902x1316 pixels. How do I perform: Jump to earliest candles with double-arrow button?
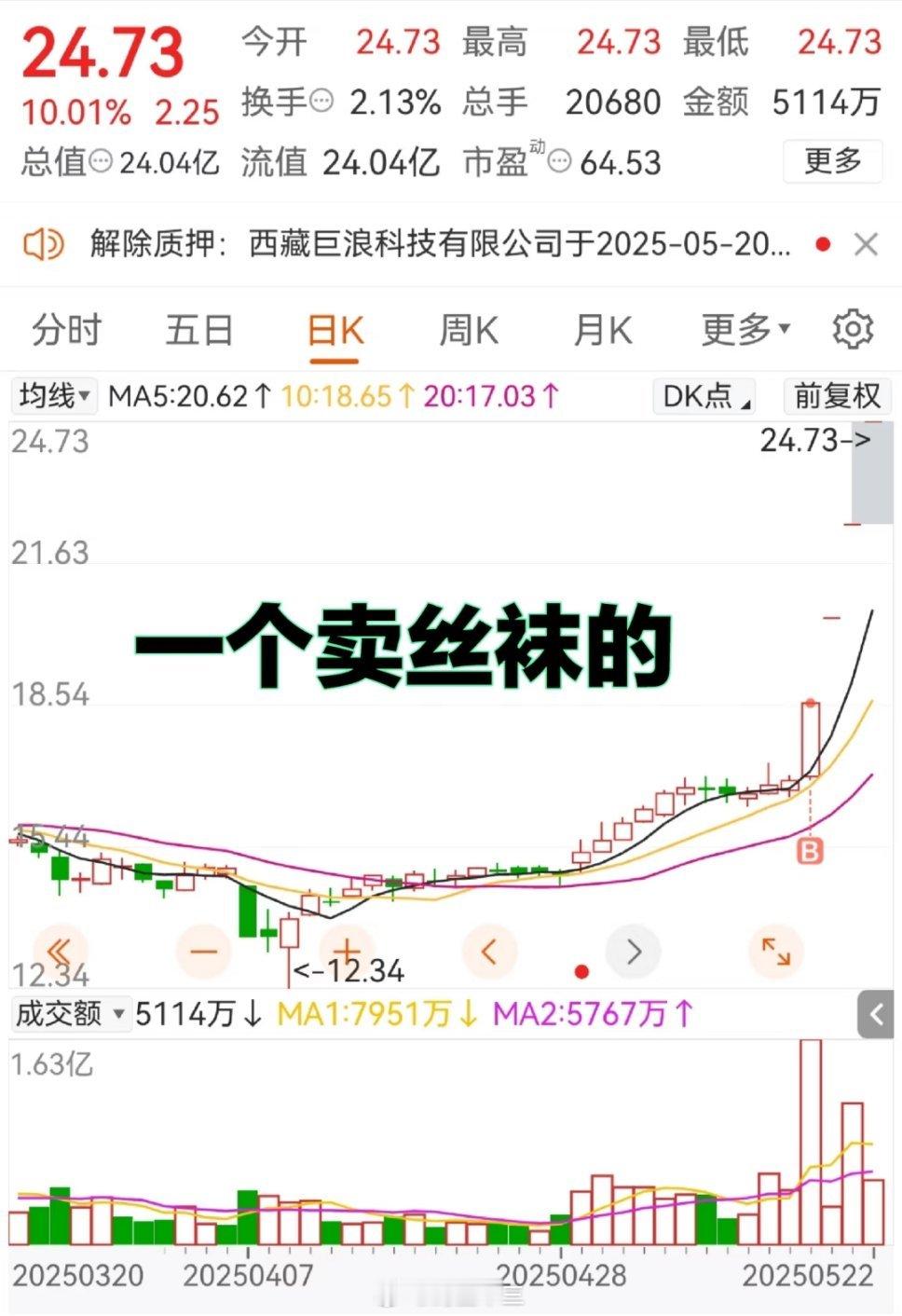point(59,951)
